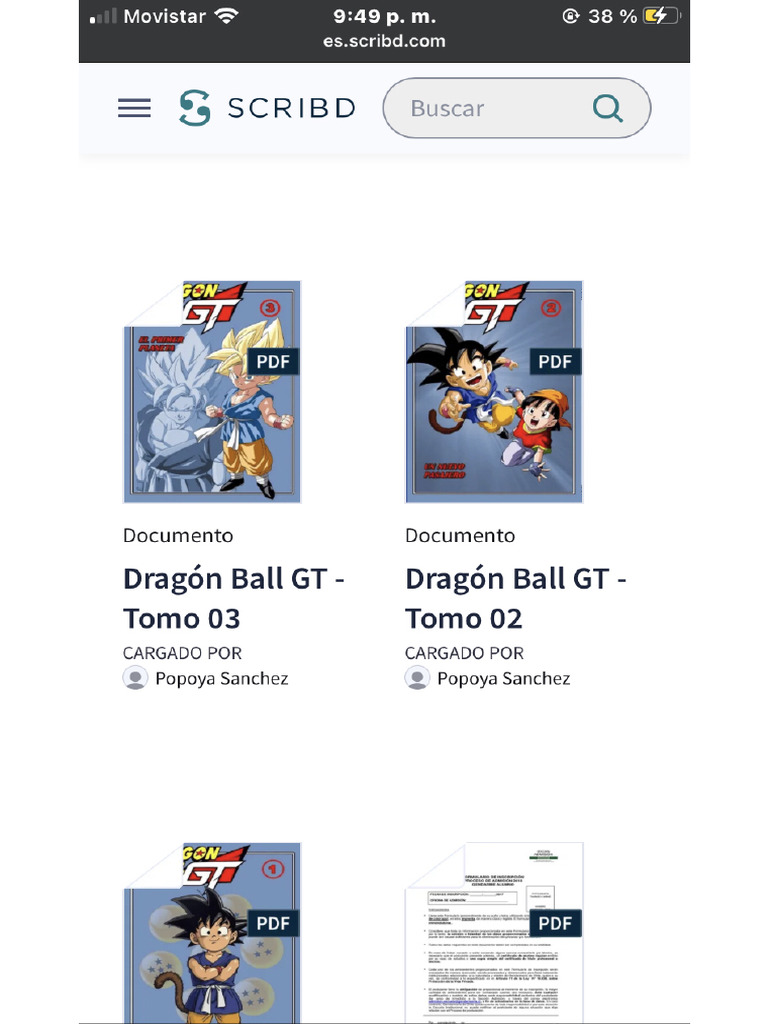The width and height of the screenshot is (768, 1024).
Task: Open the title Dragón Ball GT - Tomo 02
Action: click(x=515, y=598)
